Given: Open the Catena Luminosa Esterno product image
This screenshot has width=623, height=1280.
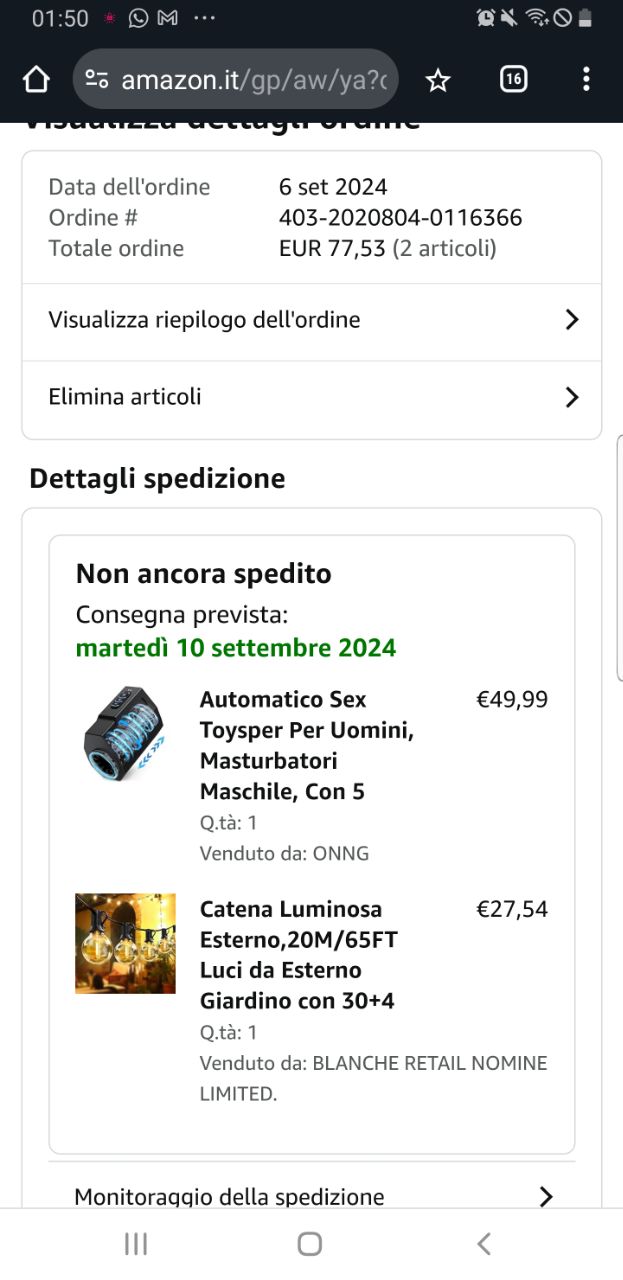Looking at the screenshot, I should pyautogui.click(x=125, y=943).
